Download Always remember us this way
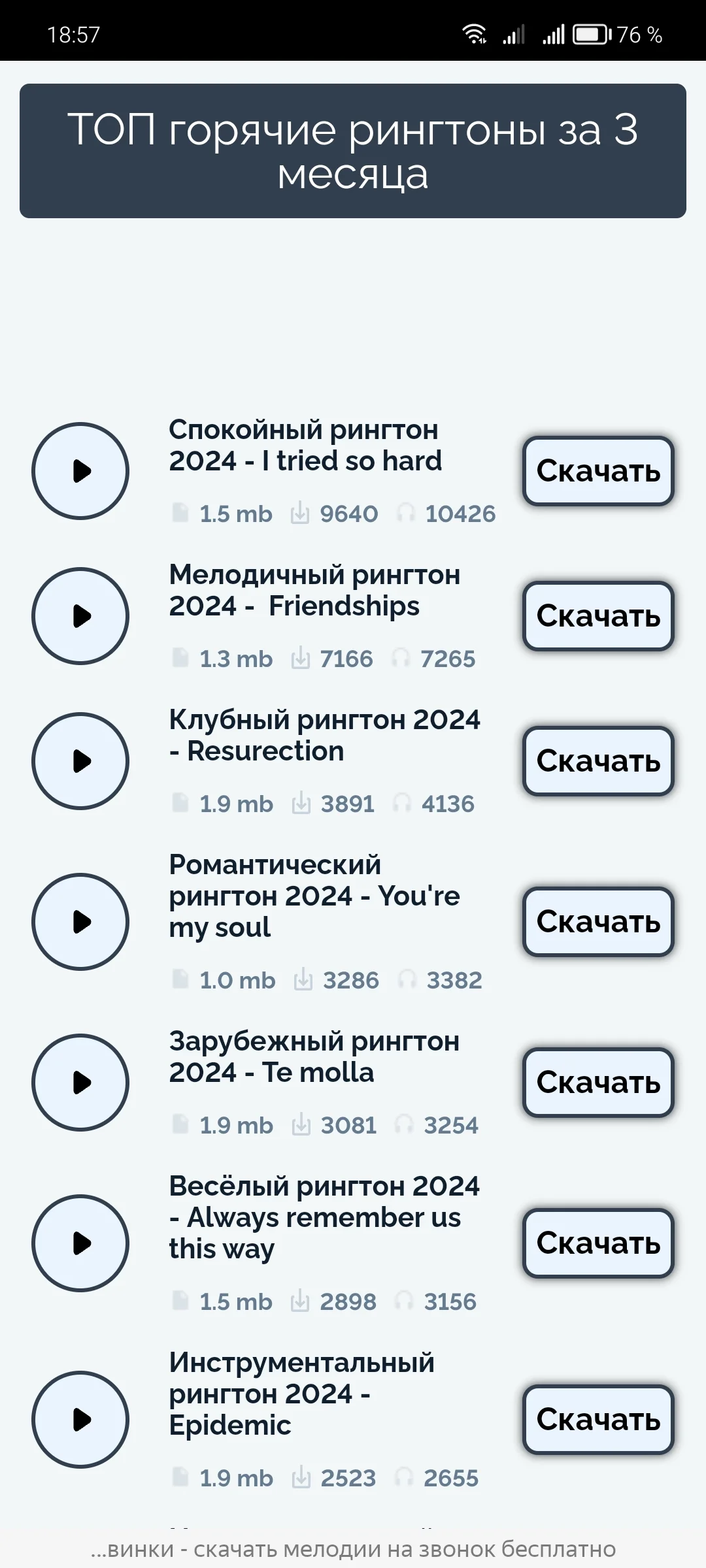Viewport: 706px width, 1568px height. tap(597, 1243)
